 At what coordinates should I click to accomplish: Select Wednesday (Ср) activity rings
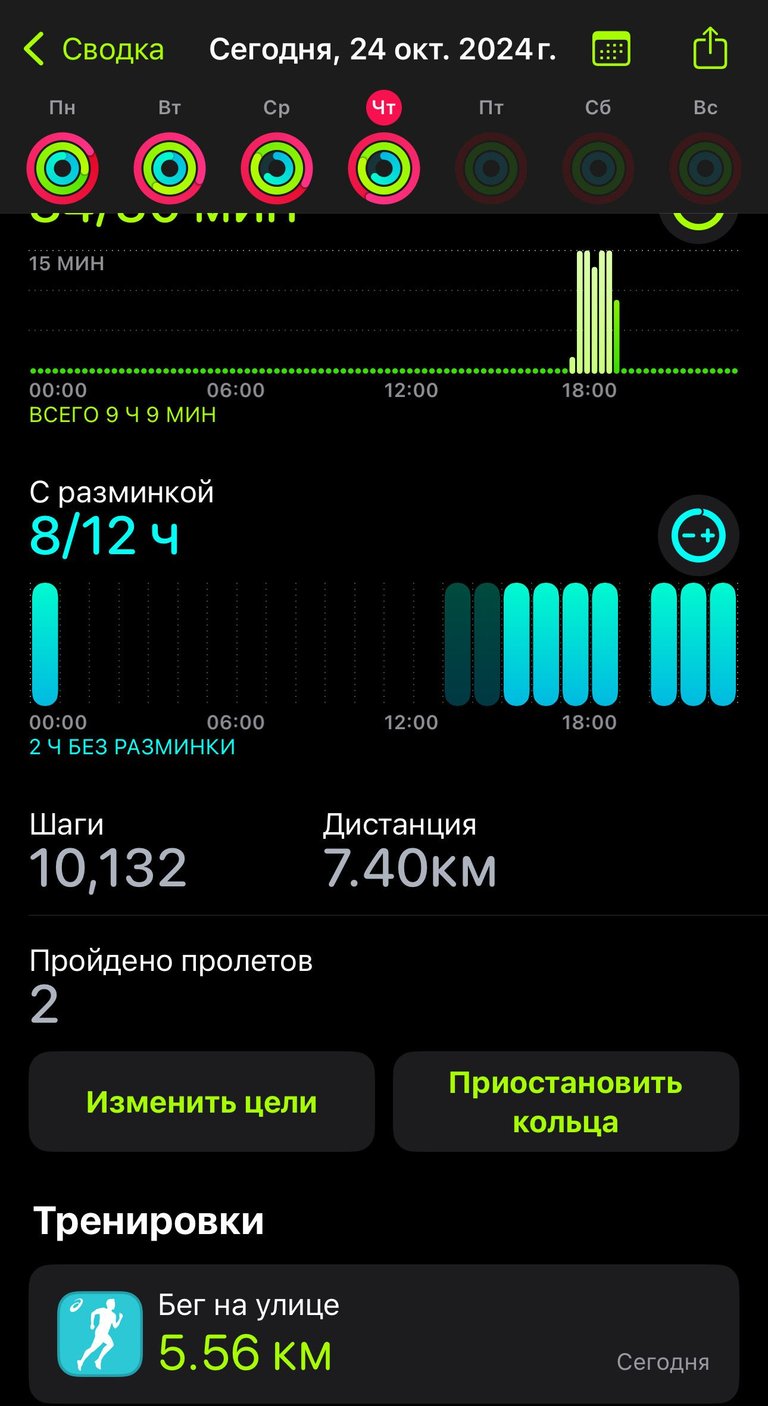[x=276, y=168]
